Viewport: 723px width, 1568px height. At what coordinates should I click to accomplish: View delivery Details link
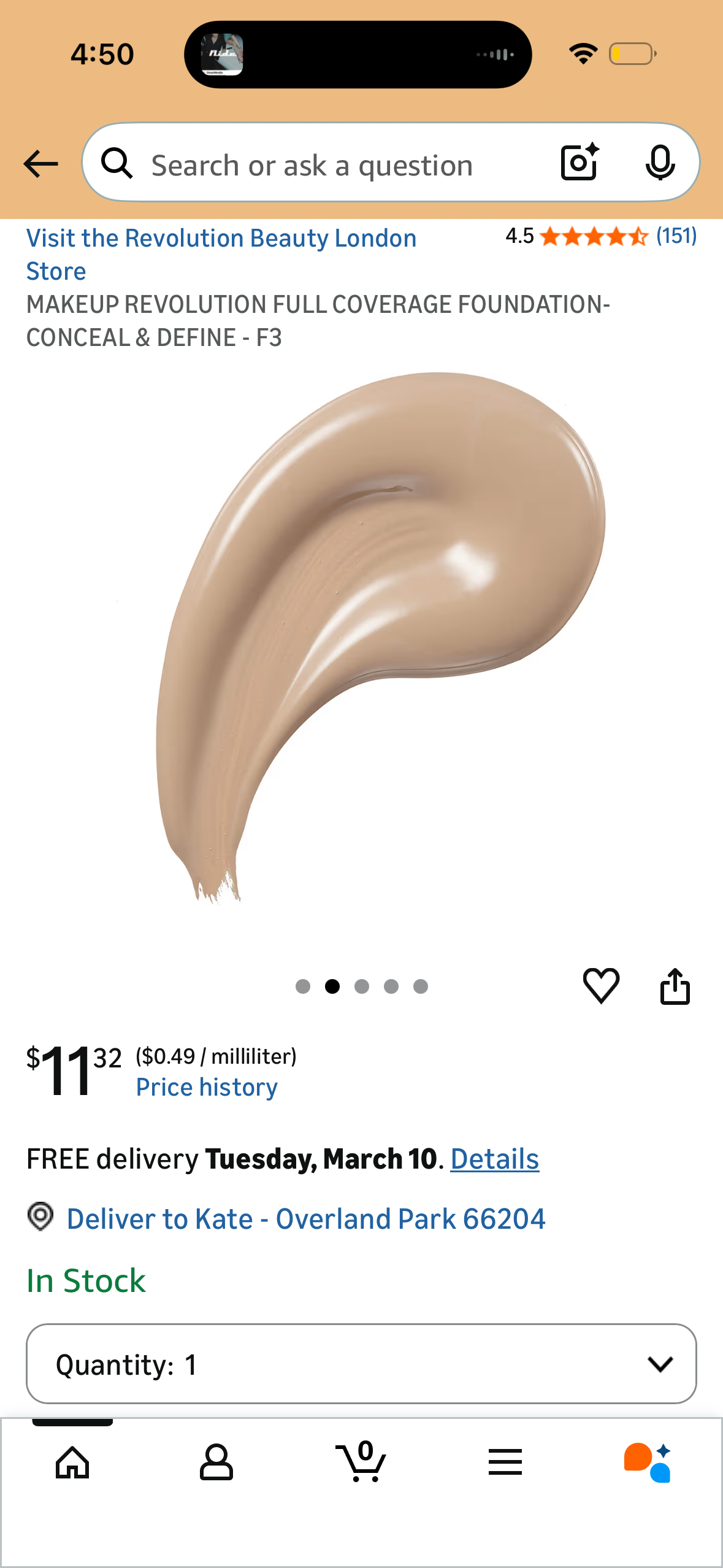(494, 1158)
